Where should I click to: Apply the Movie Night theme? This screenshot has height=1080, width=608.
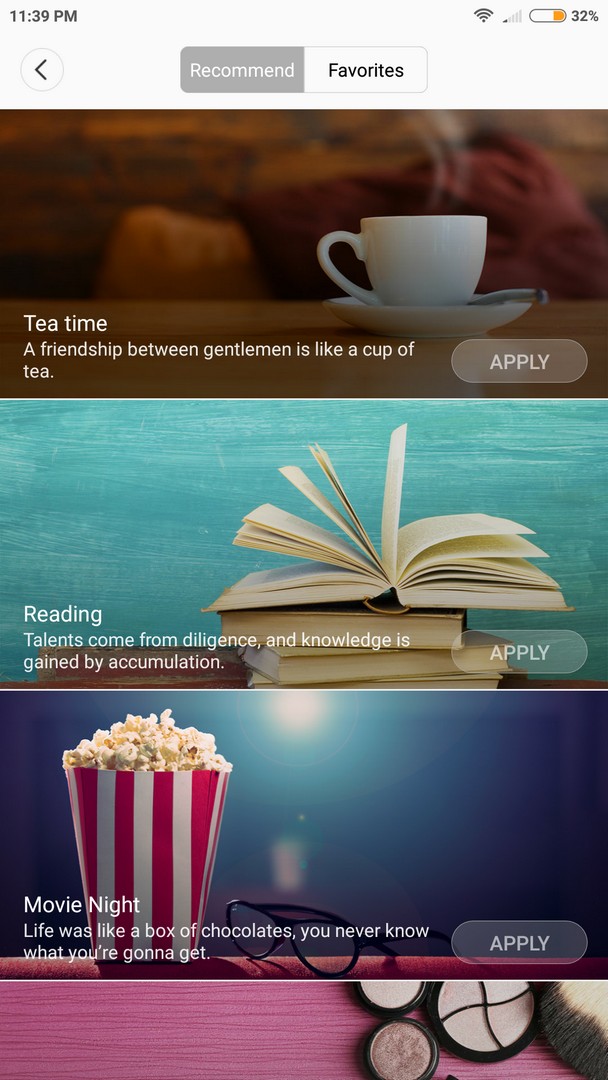[x=519, y=942]
